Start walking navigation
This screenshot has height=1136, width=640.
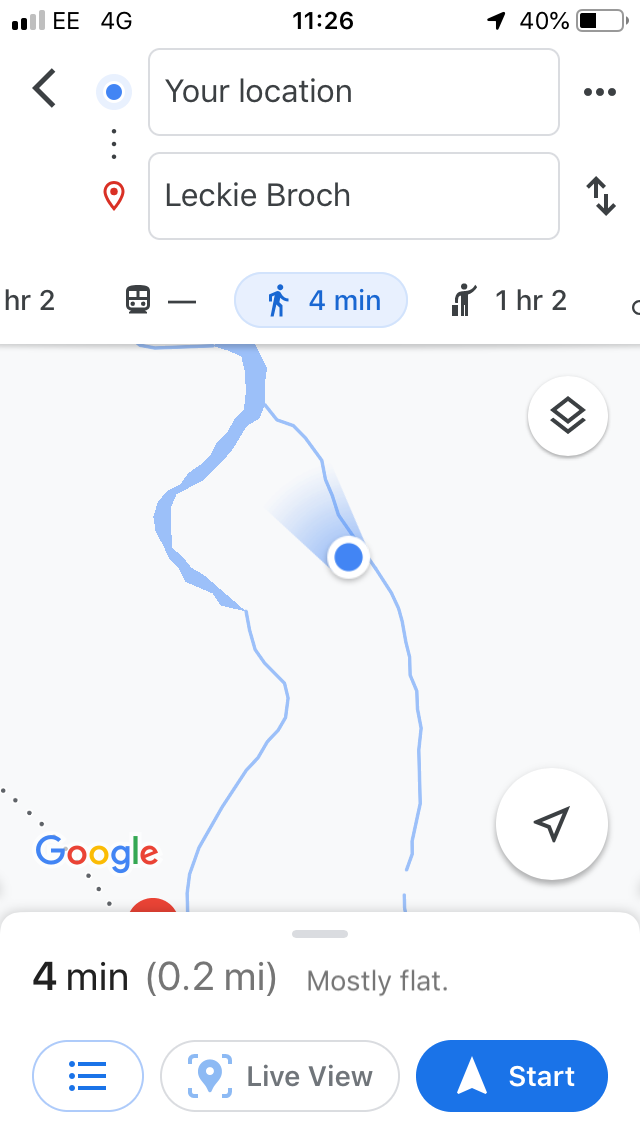[512, 1076]
